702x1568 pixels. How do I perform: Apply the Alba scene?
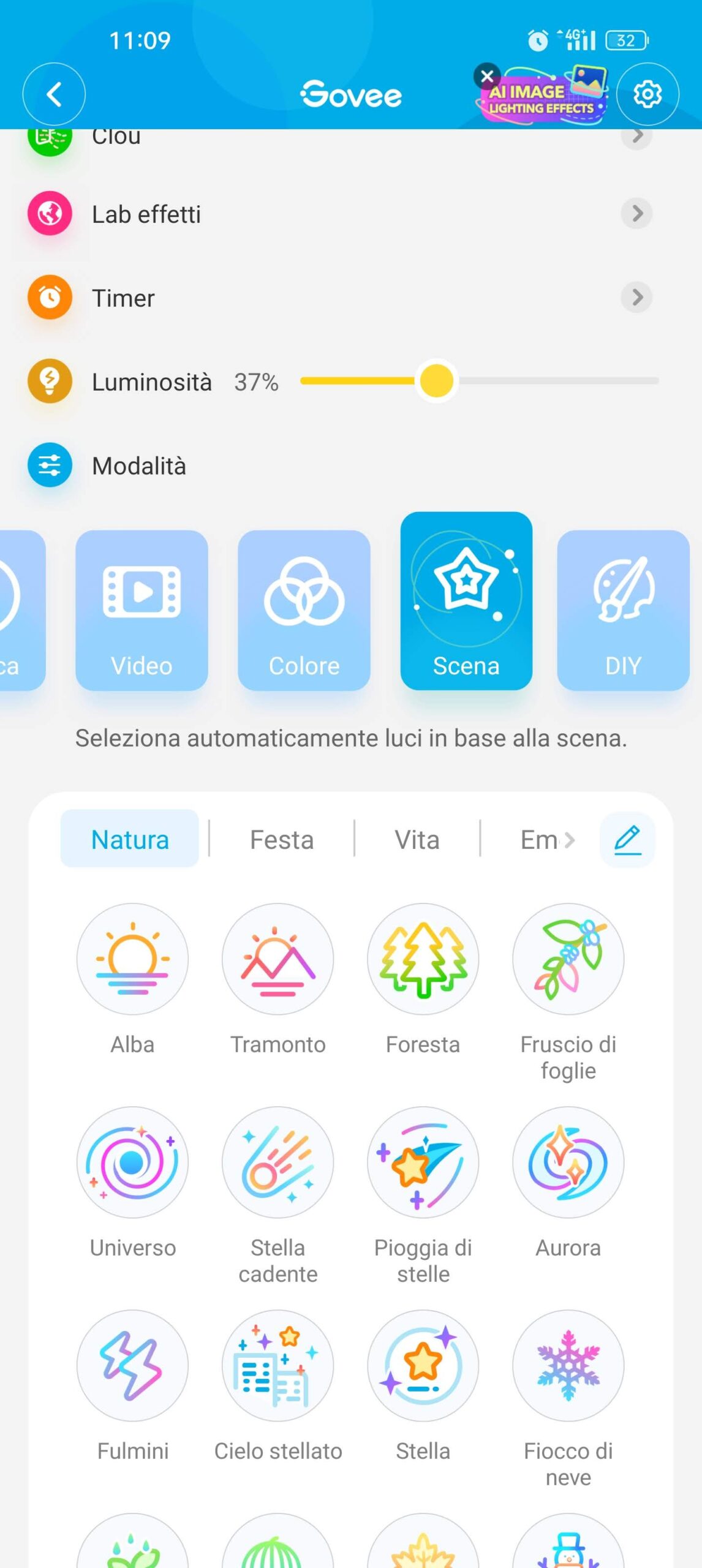pyautogui.click(x=132, y=959)
